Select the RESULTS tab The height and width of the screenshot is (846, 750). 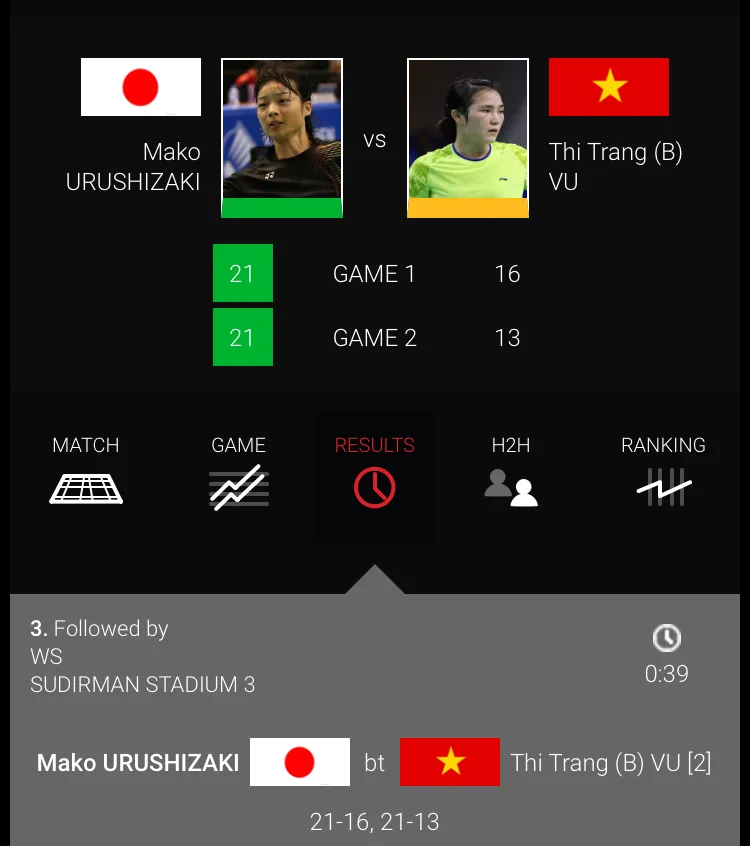pos(375,472)
